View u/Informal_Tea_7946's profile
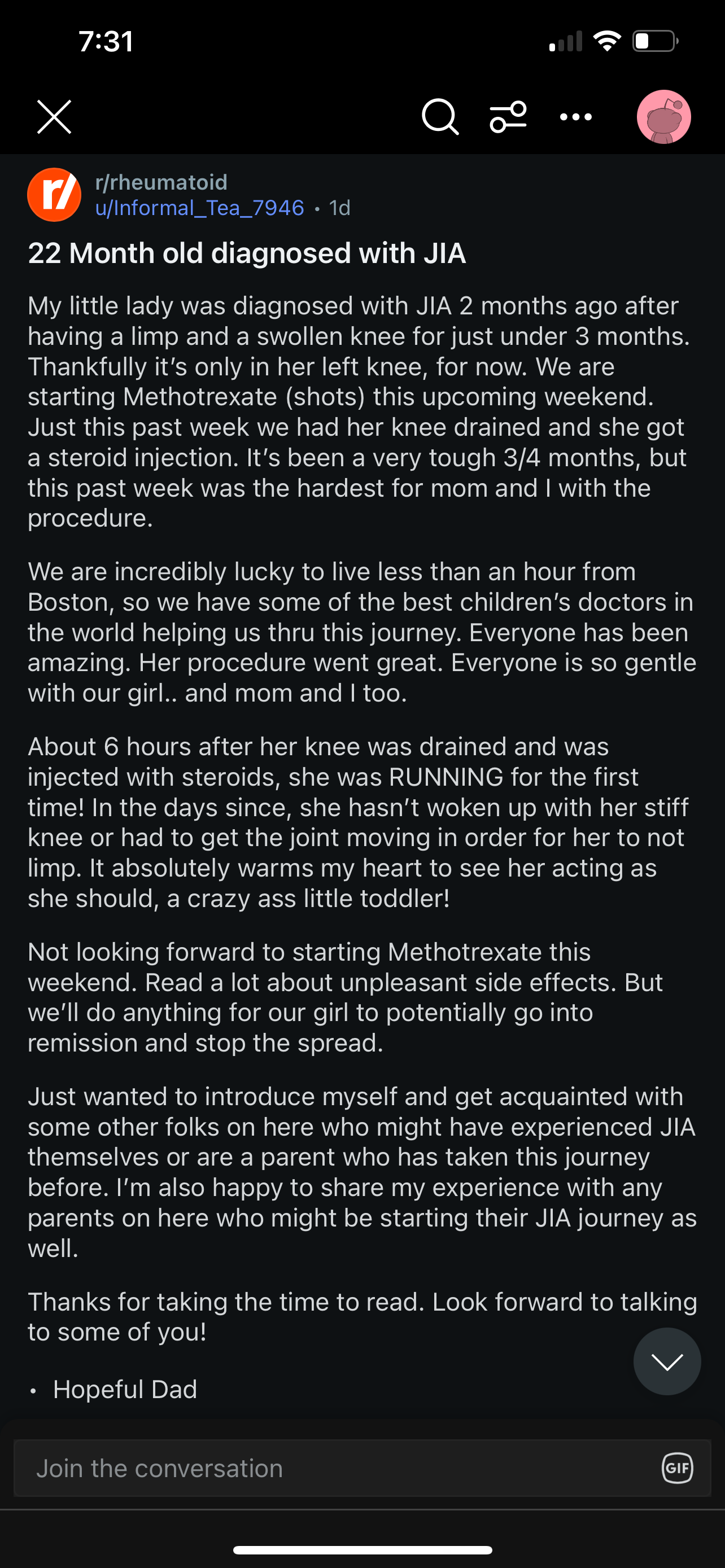The image size is (725, 1568). click(200, 208)
